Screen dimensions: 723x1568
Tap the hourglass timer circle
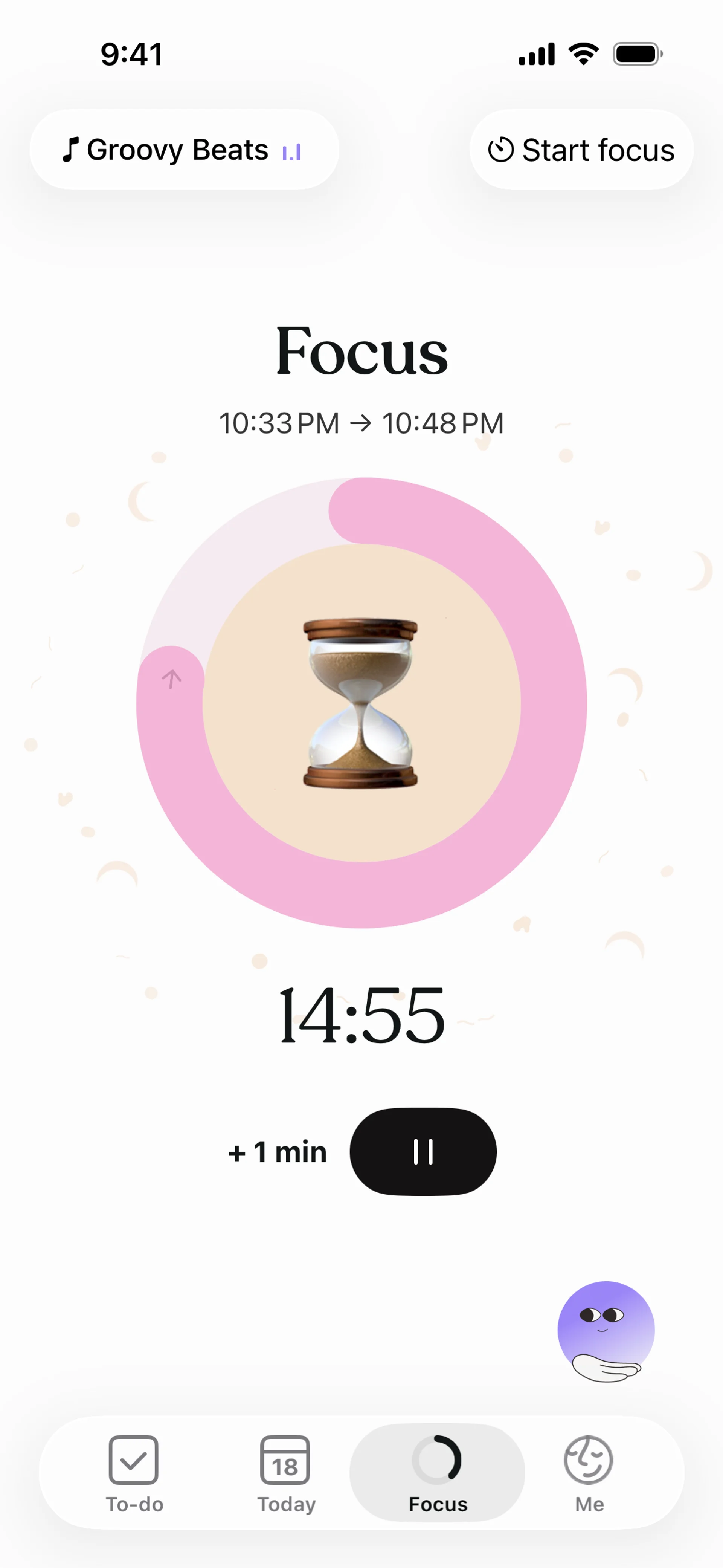[361, 703]
